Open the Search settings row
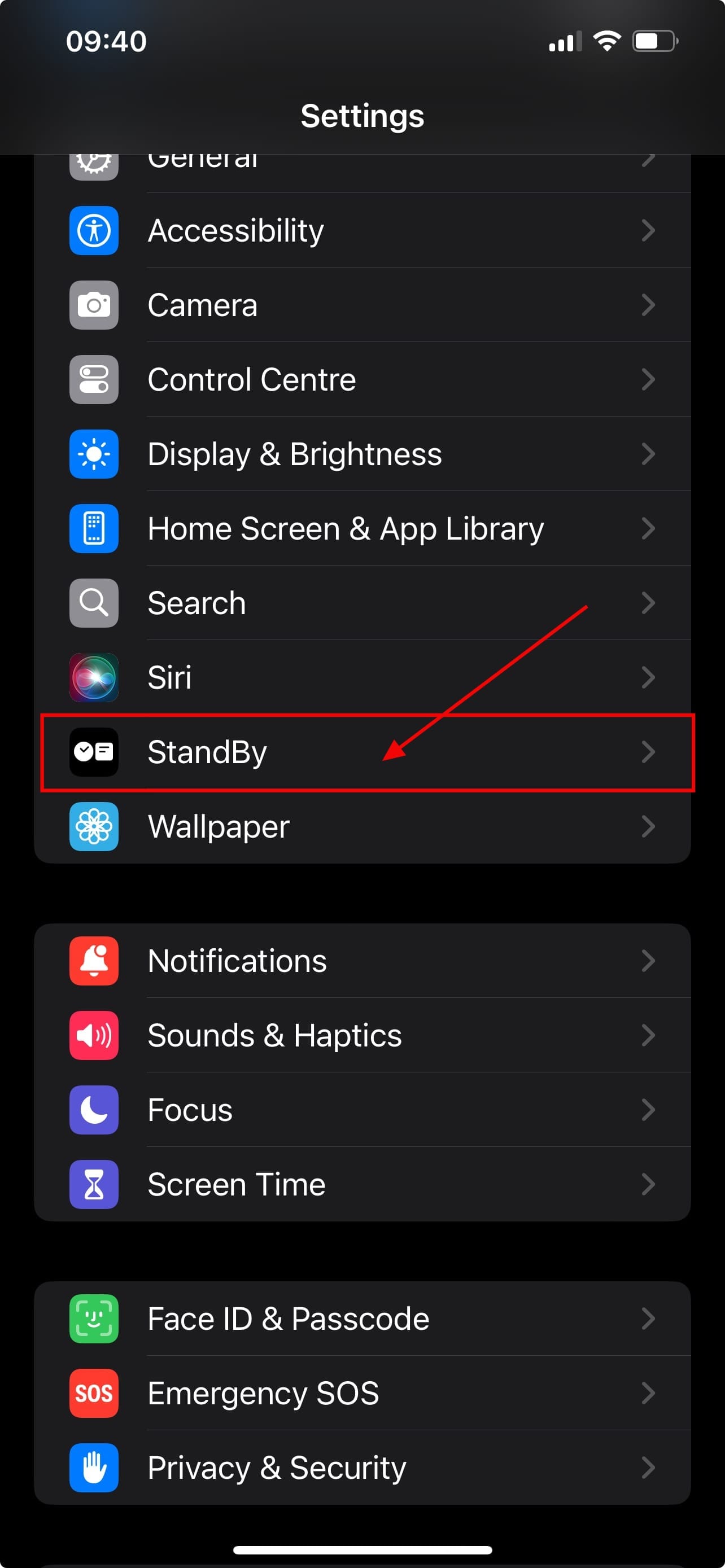This screenshot has width=725, height=1568. 361,603
